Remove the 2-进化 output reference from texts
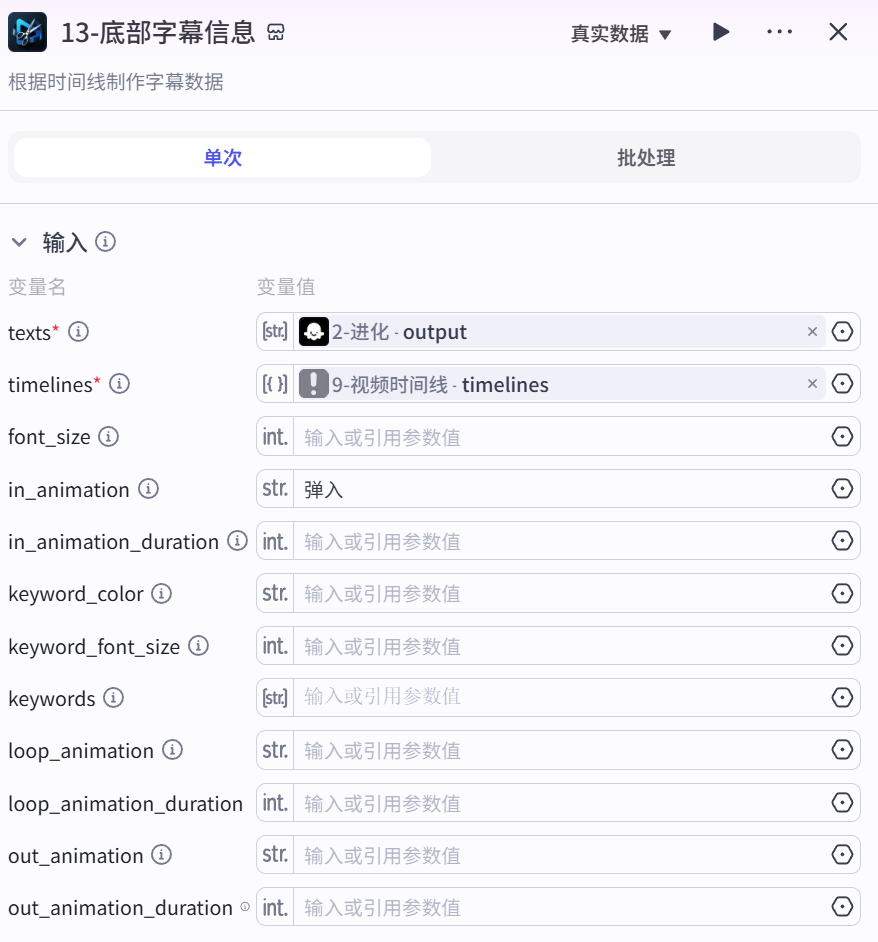The height and width of the screenshot is (942, 878). (x=812, y=332)
